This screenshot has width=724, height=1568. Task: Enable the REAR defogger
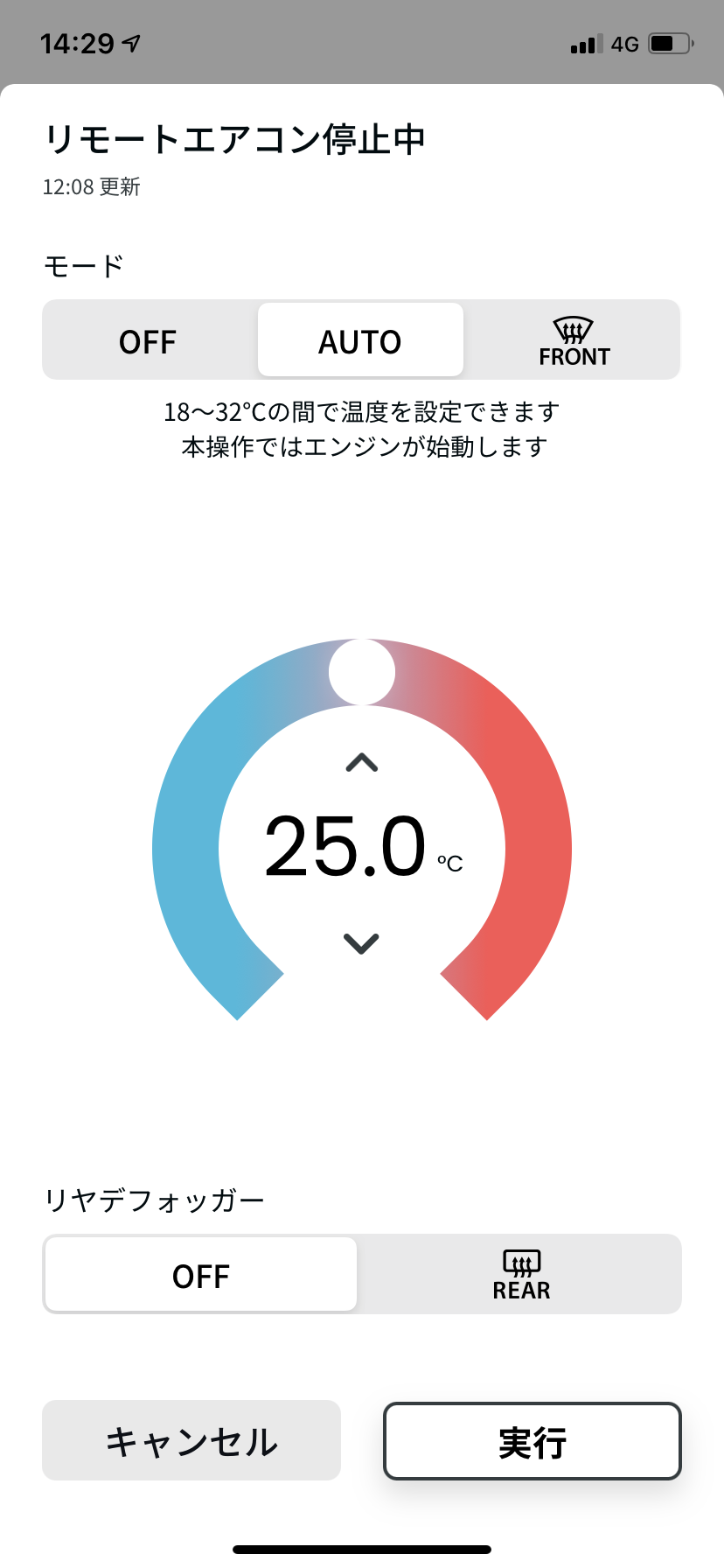click(521, 1274)
